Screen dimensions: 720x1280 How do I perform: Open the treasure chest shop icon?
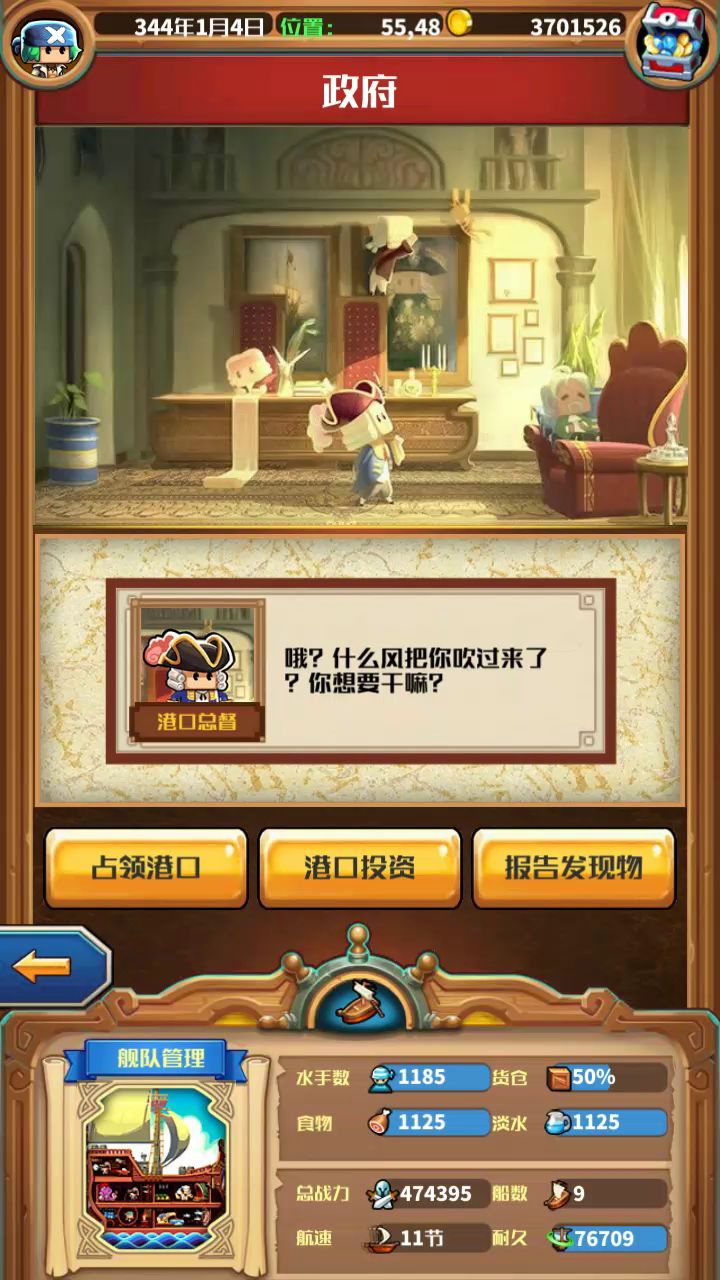672,42
